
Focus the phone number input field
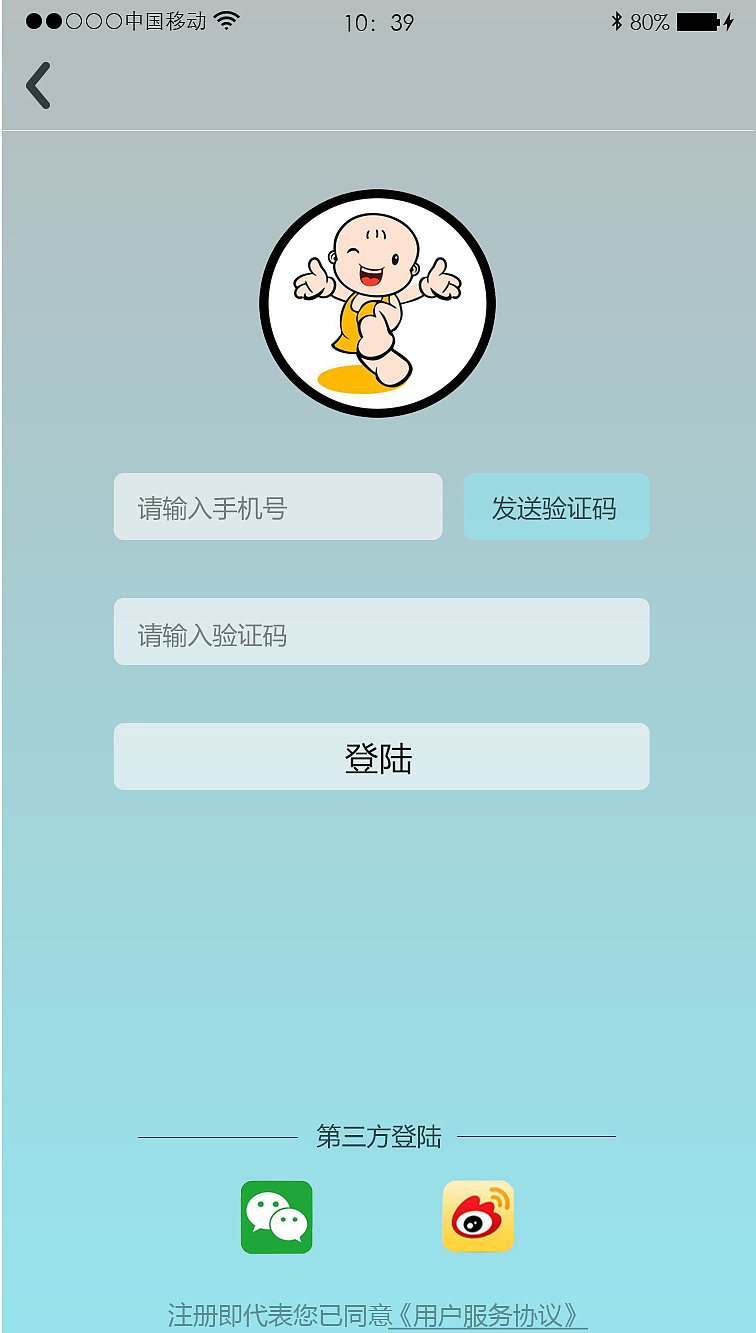click(278, 507)
